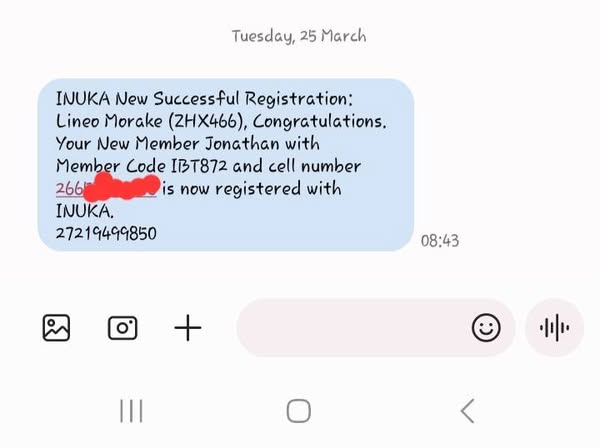Screen dimensions: 600x448
Task: Open the gallery image picker
Action: point(56,328)
